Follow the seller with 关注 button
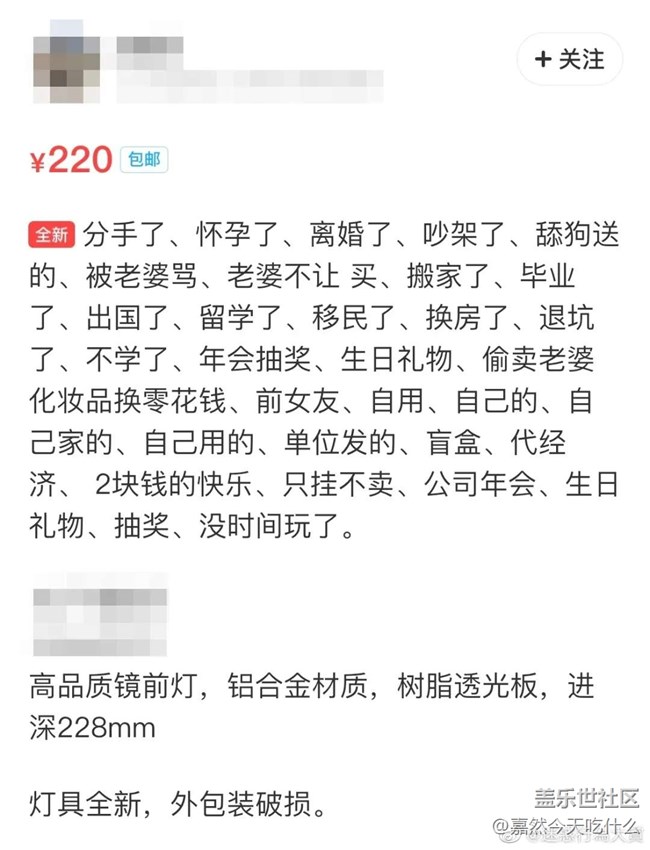The width and height of the screenshot is (650, 850). pos(569,59)
